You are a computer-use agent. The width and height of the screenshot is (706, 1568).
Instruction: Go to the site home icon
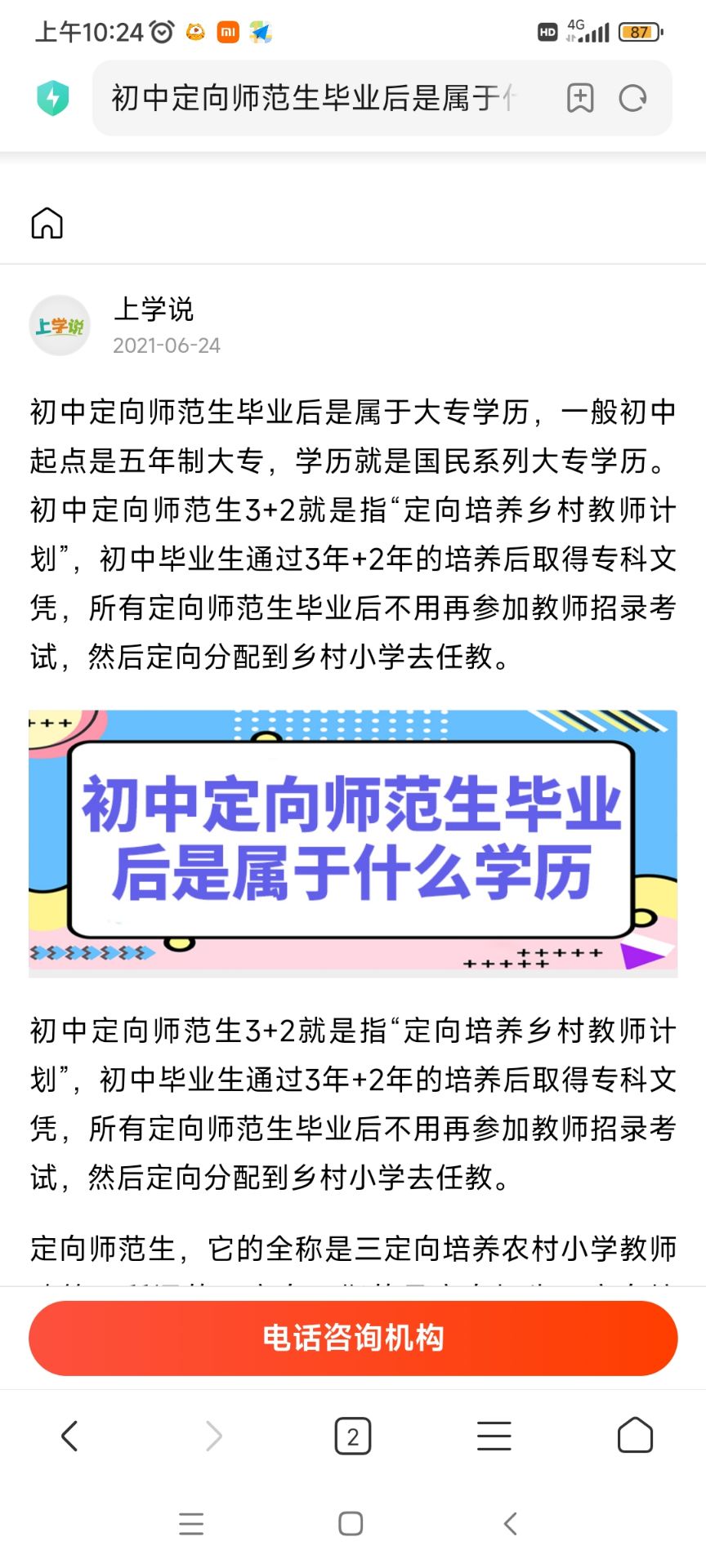pyautogui.click(x=47, y=223)
